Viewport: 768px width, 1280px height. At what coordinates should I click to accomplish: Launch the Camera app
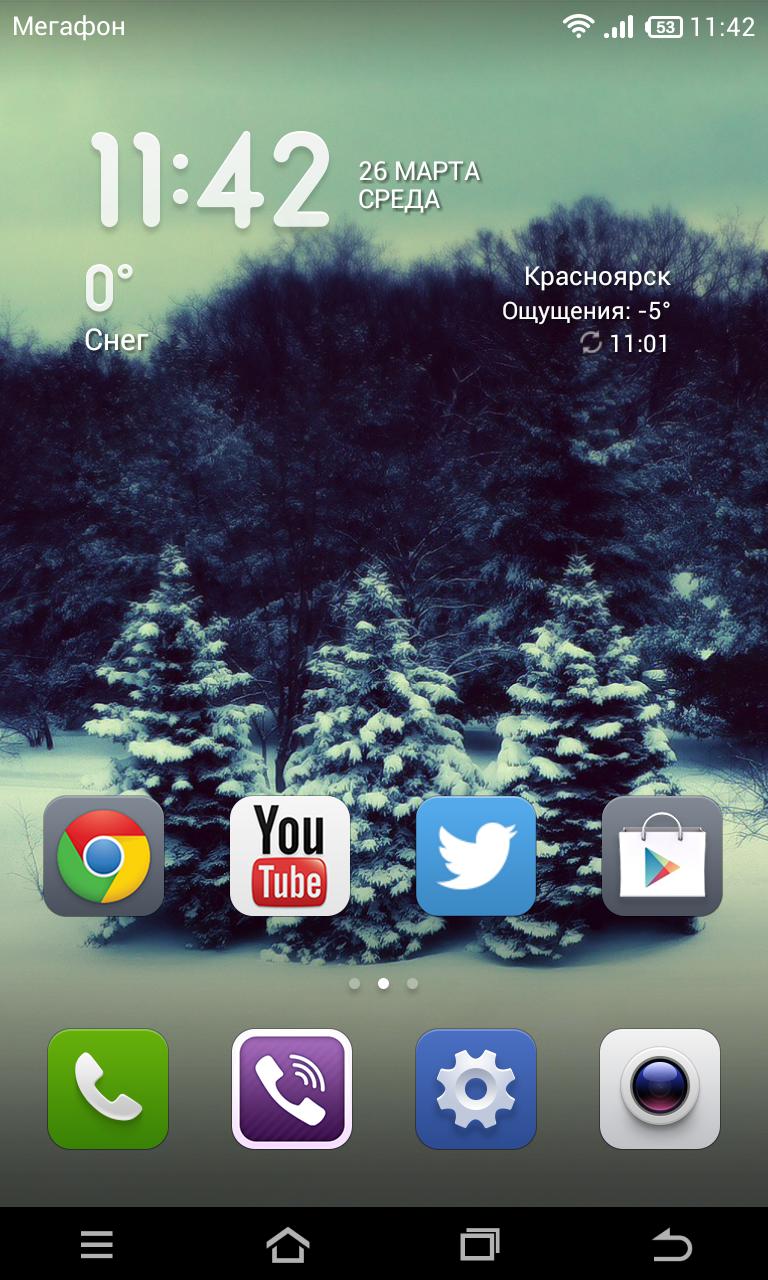coord(660,1089)
